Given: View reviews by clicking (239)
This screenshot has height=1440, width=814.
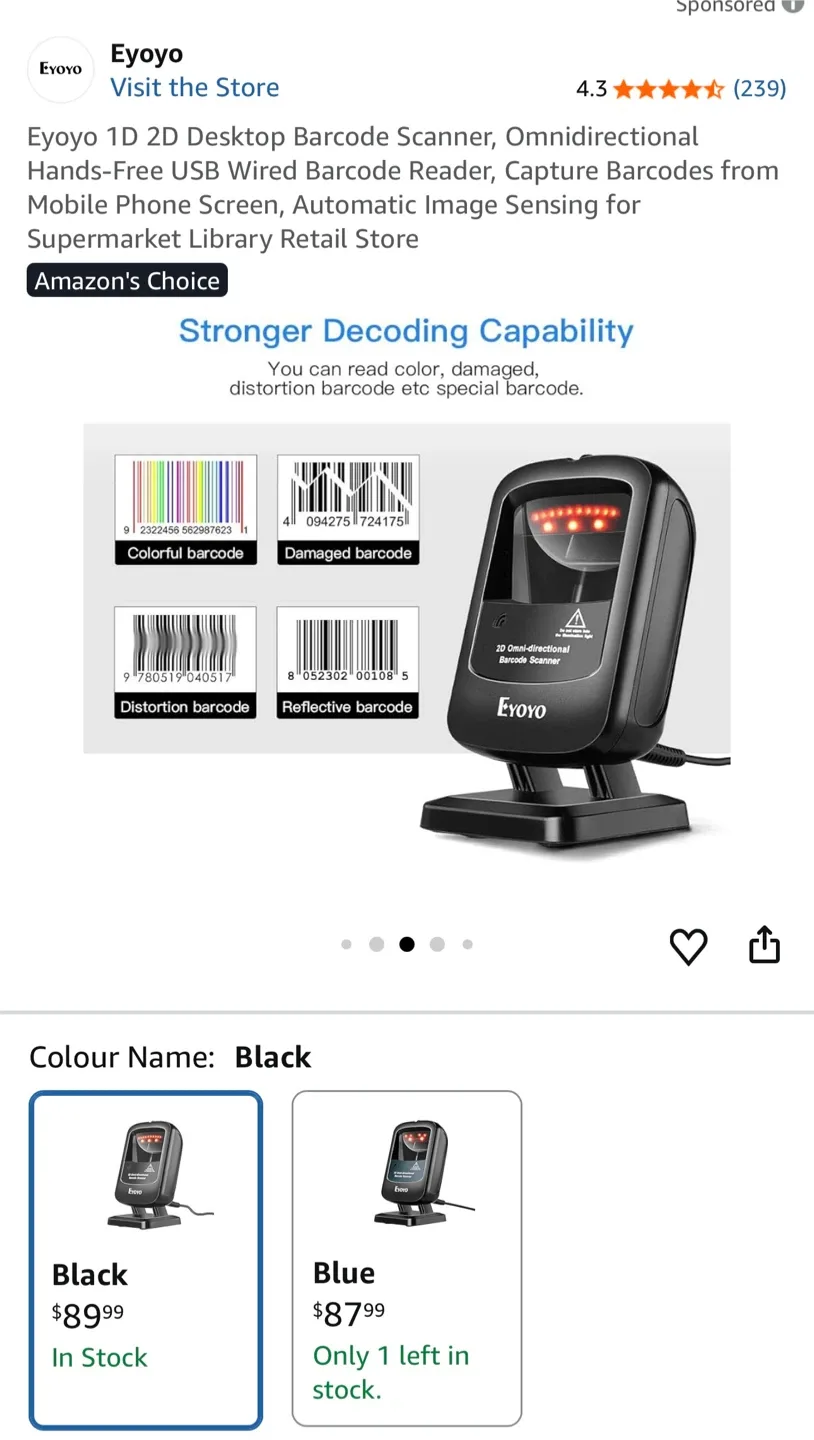Looking at the screenshot, I should pyautogui.click(x=762, y=88).
